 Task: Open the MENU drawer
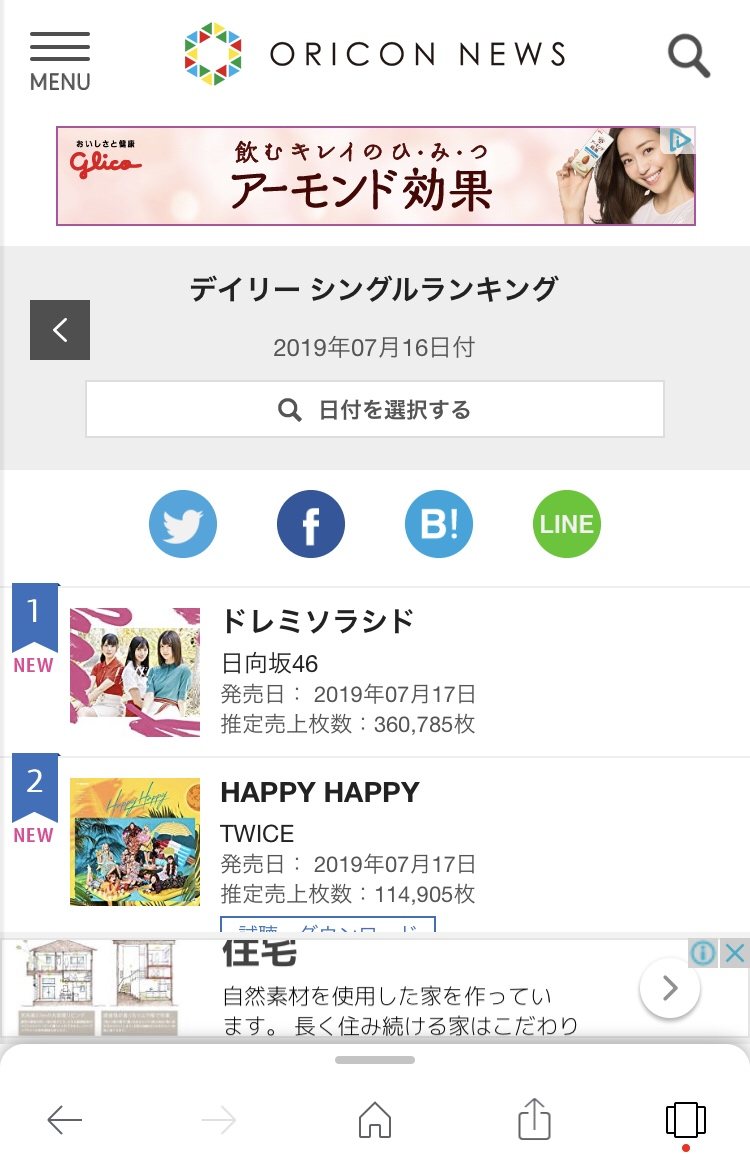(x=60, y=61)
